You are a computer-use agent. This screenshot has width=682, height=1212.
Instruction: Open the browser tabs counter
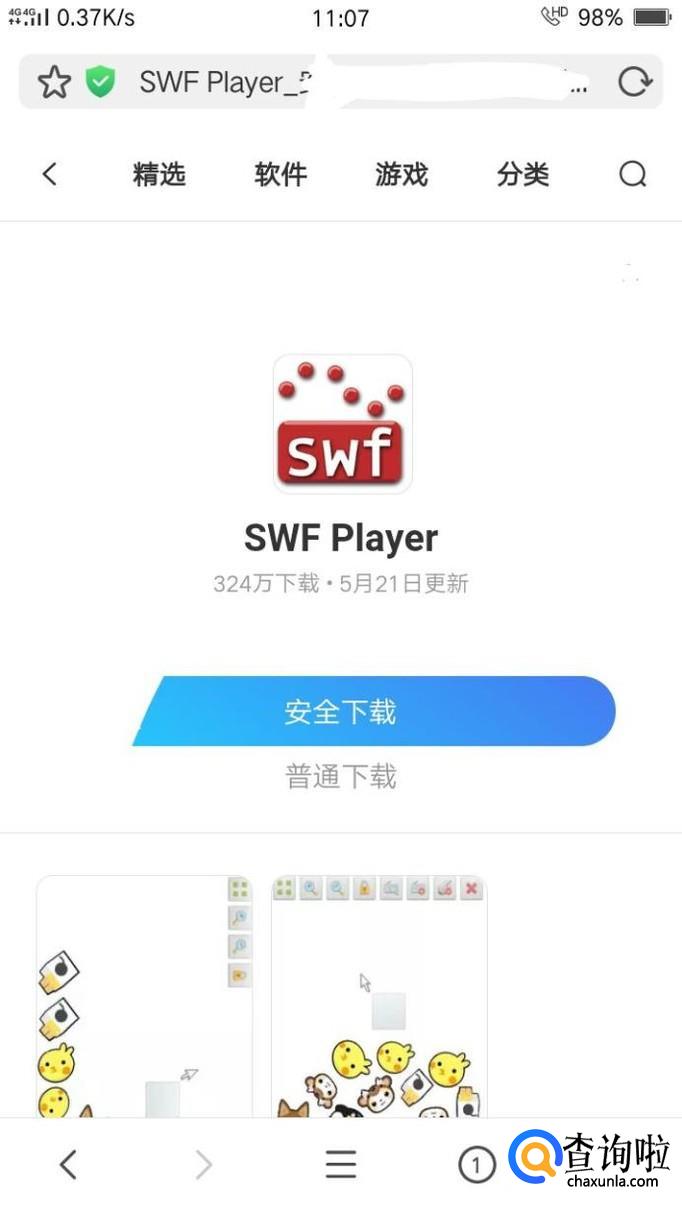click(x=476, y=1164)
